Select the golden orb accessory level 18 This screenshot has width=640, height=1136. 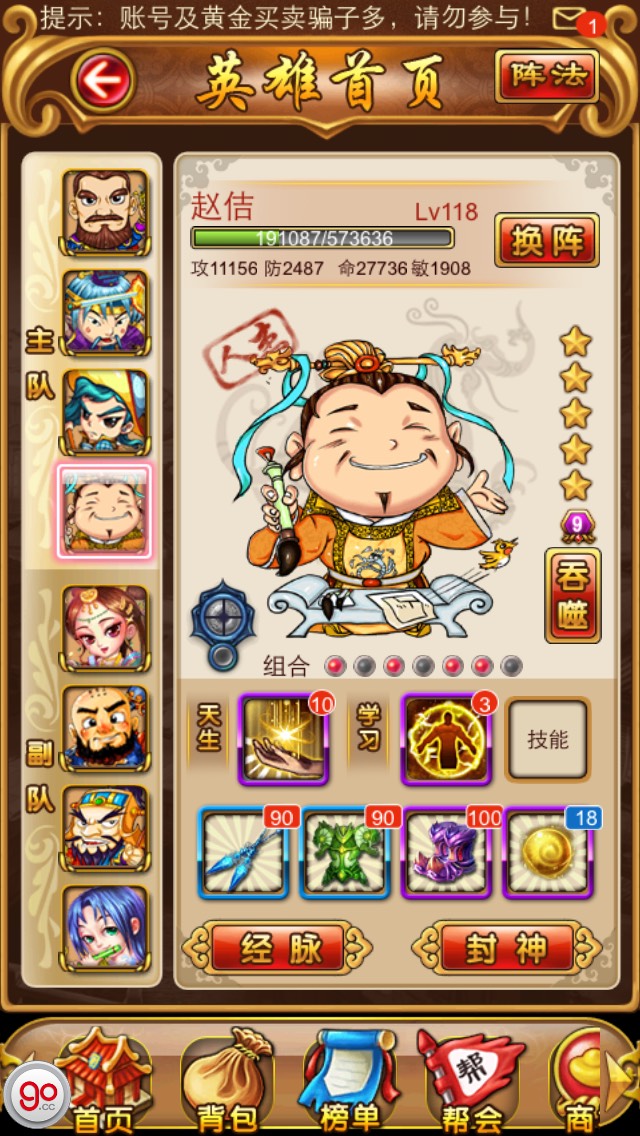point(547,853)
